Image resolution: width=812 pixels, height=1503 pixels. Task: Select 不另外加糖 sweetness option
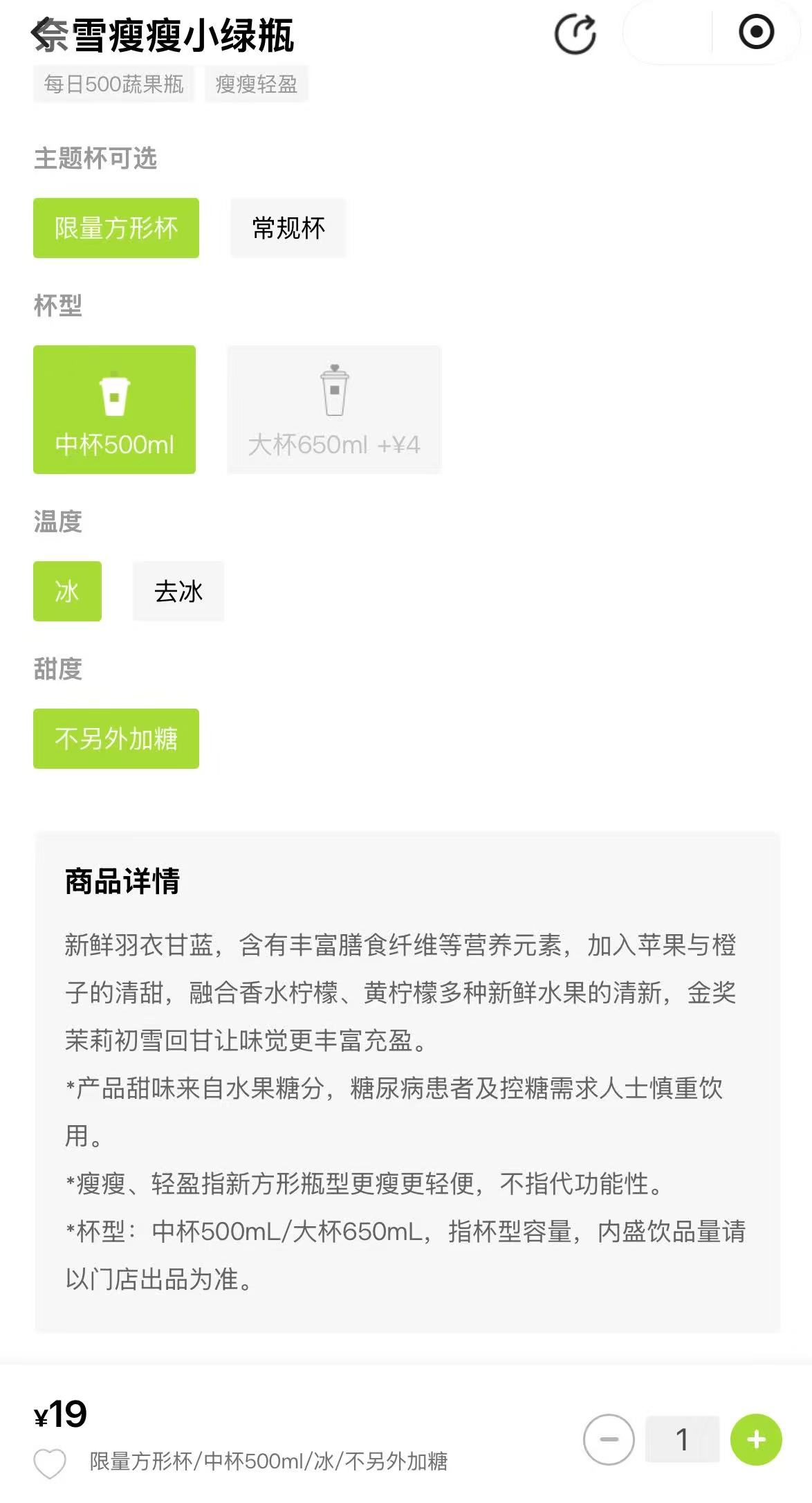pos(116,738)
